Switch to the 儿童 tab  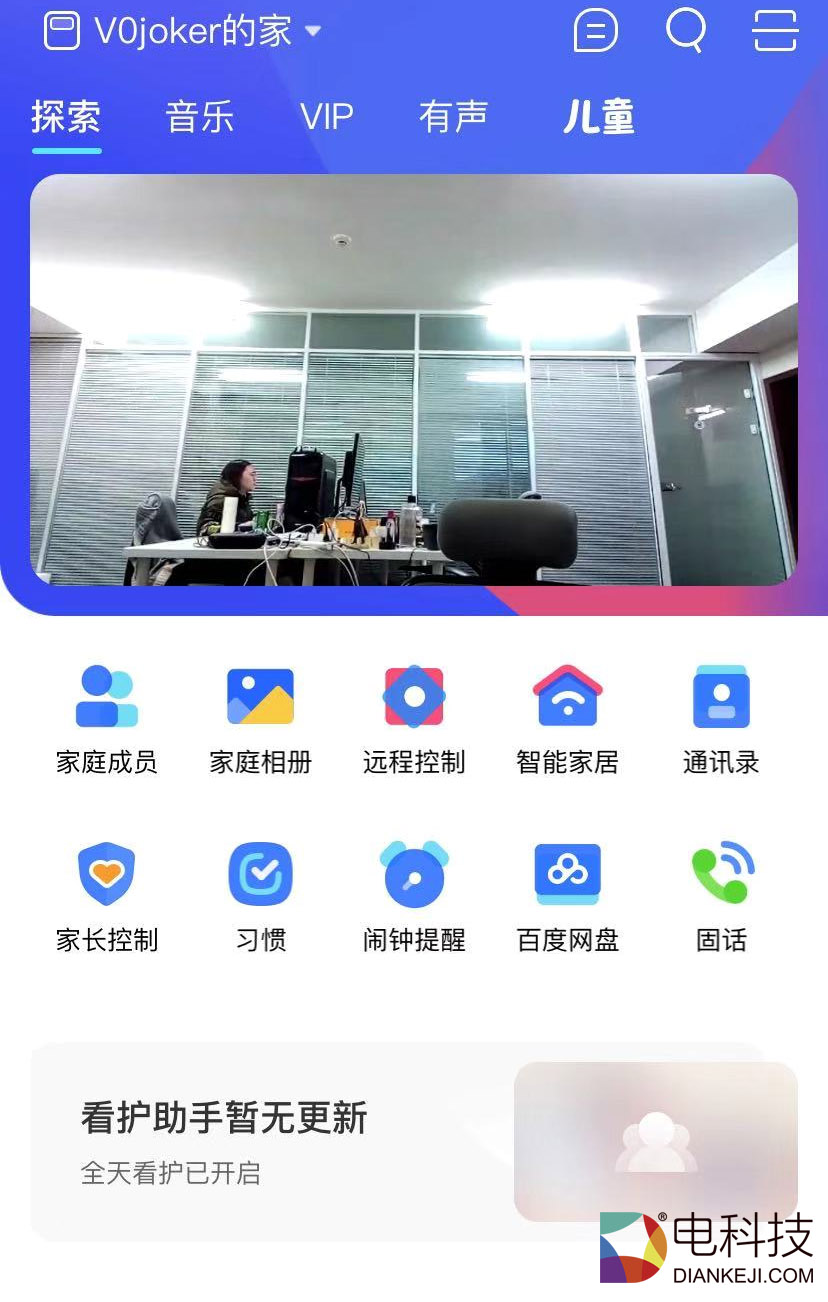[599, 117]
